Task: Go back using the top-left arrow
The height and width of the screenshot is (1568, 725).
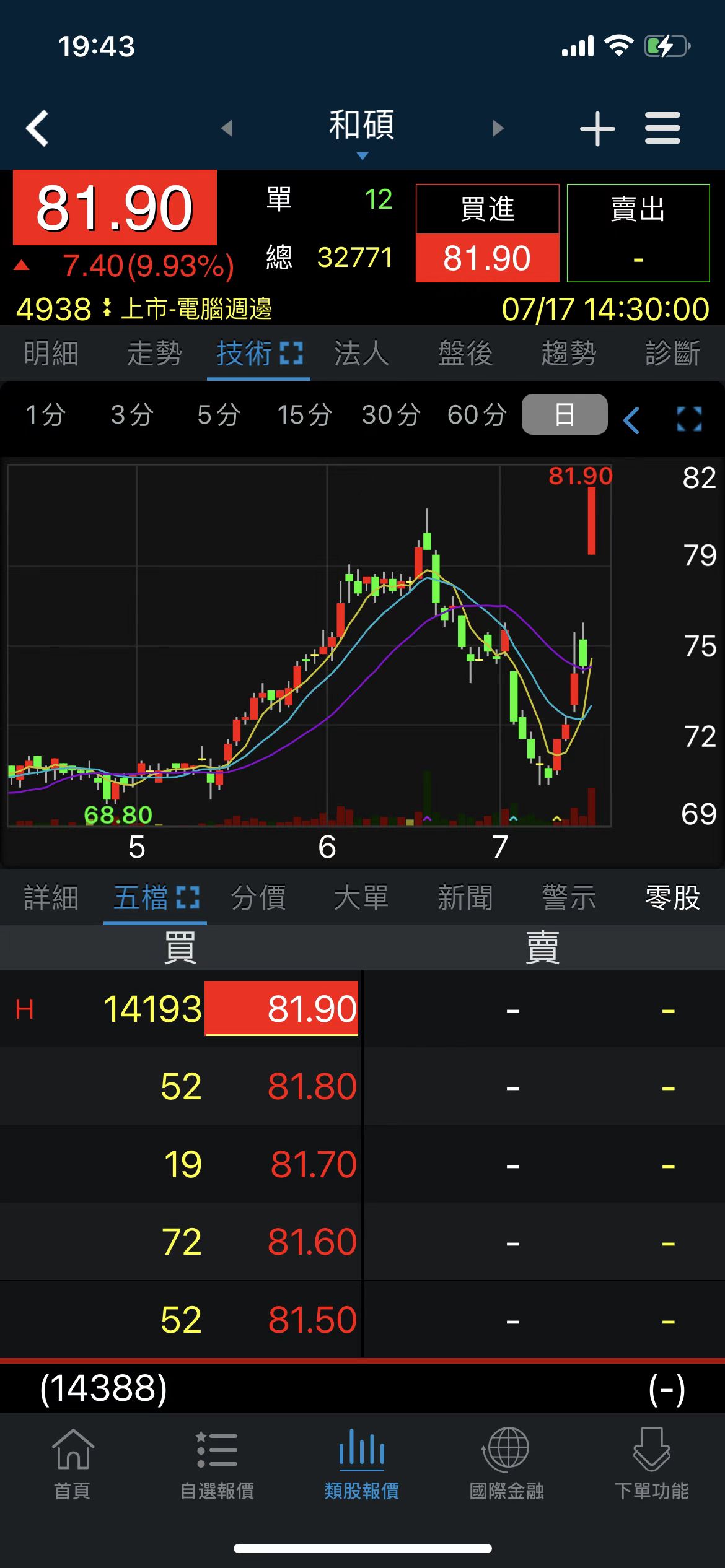Action: tap(37, 128)
